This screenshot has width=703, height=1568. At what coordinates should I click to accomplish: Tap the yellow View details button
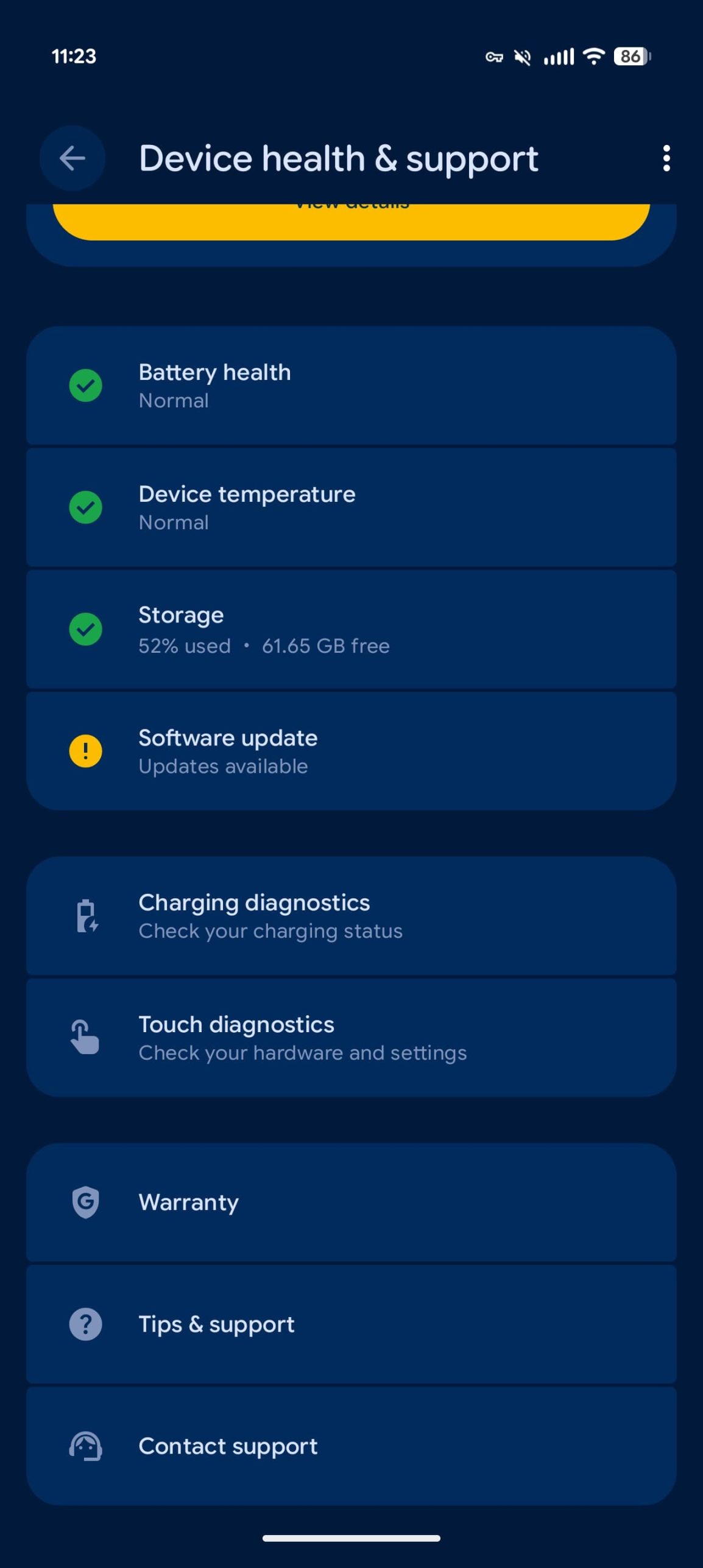coord(351,222)
